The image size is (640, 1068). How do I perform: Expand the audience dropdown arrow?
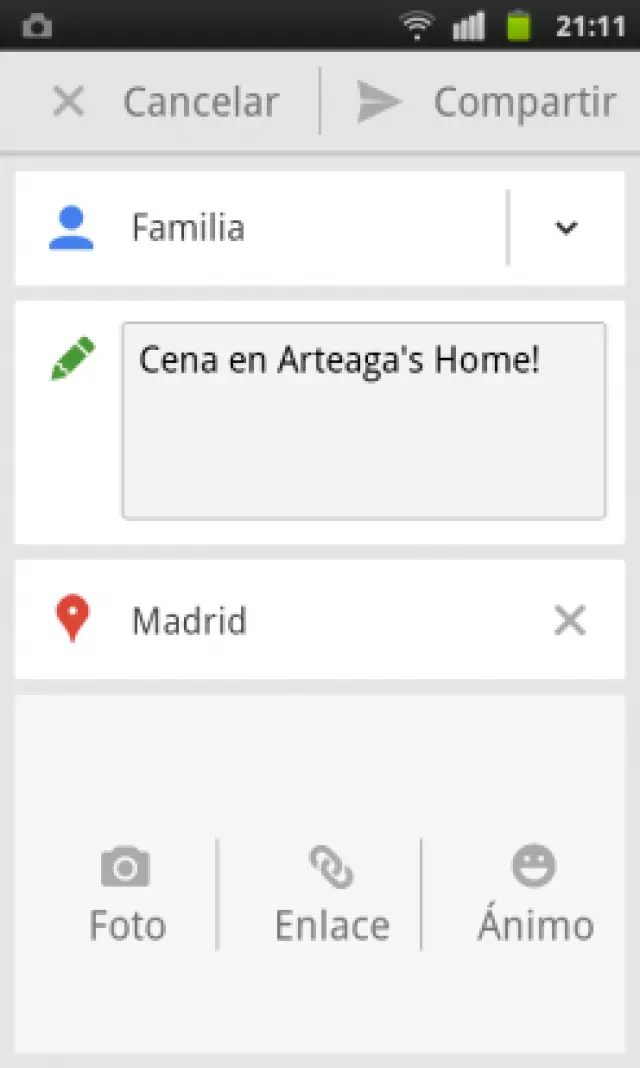(x=566, y=228)
